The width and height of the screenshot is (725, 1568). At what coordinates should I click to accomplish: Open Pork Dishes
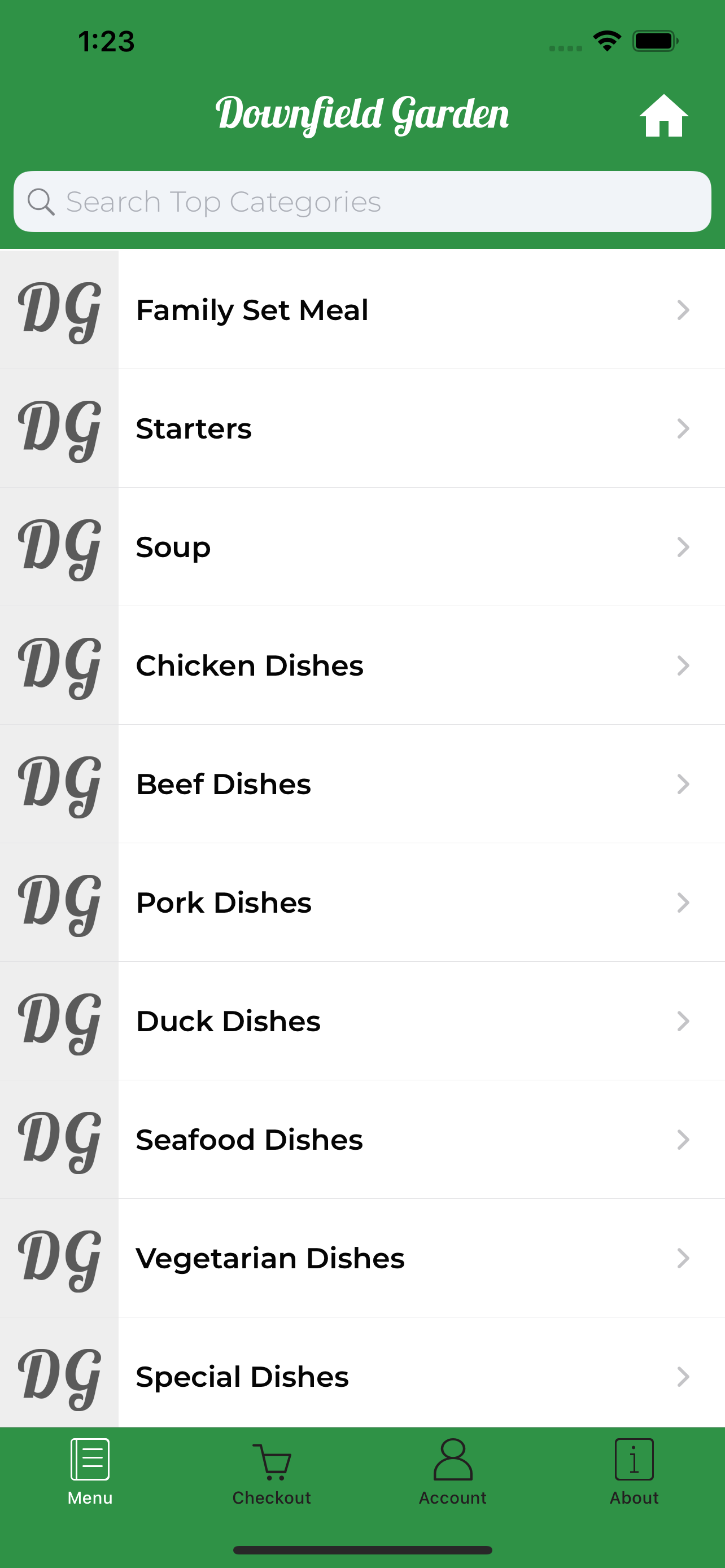click(362, 902)
